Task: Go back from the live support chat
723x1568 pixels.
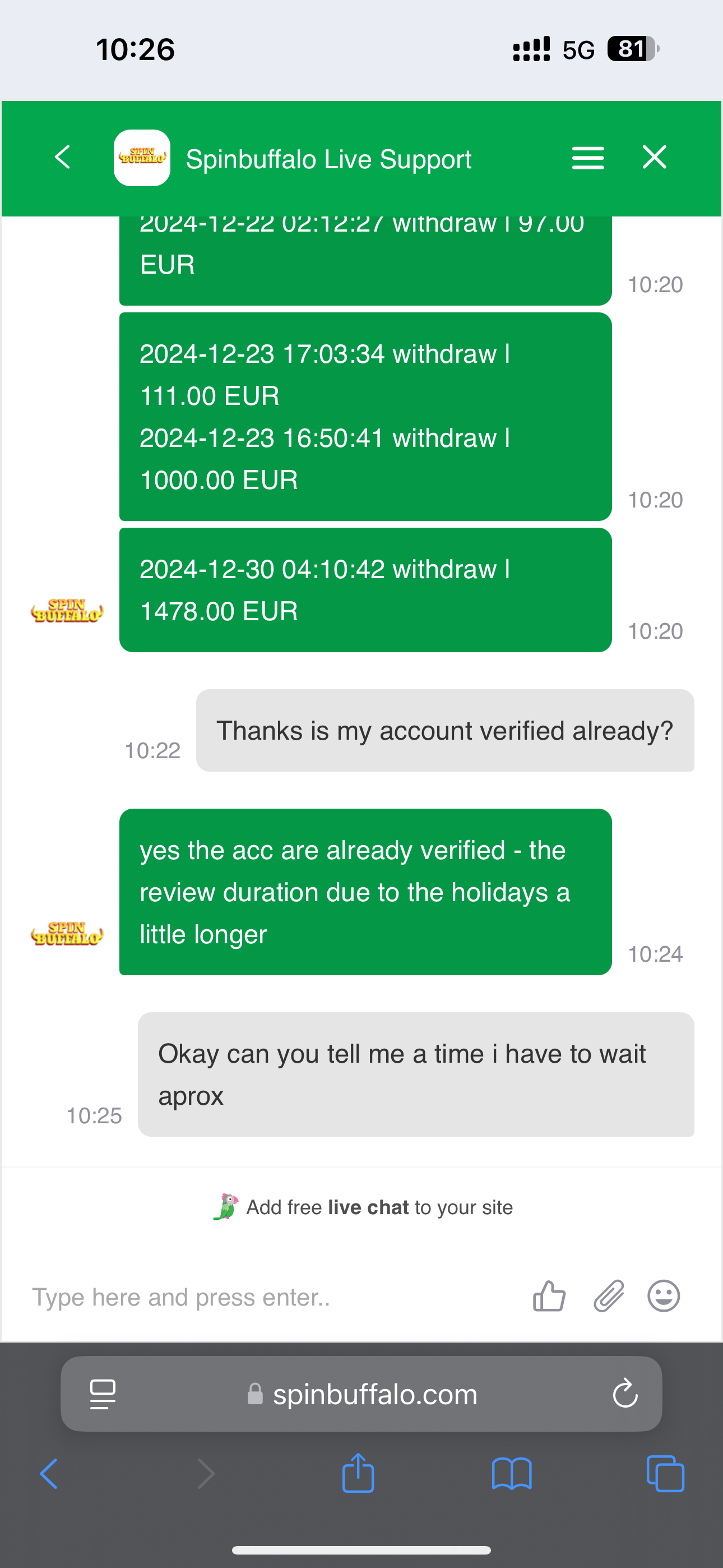Action: pyautogui.click(x=63, y=158)
